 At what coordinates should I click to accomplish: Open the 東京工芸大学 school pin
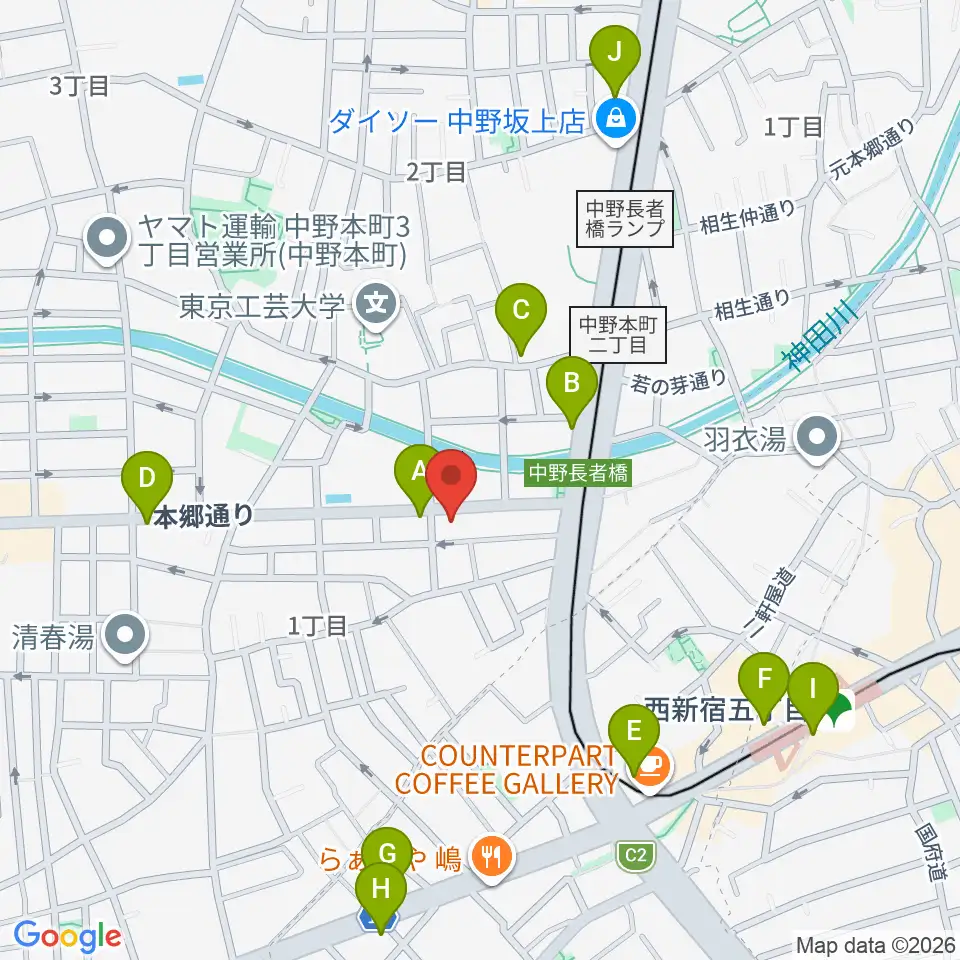[376, 306]
